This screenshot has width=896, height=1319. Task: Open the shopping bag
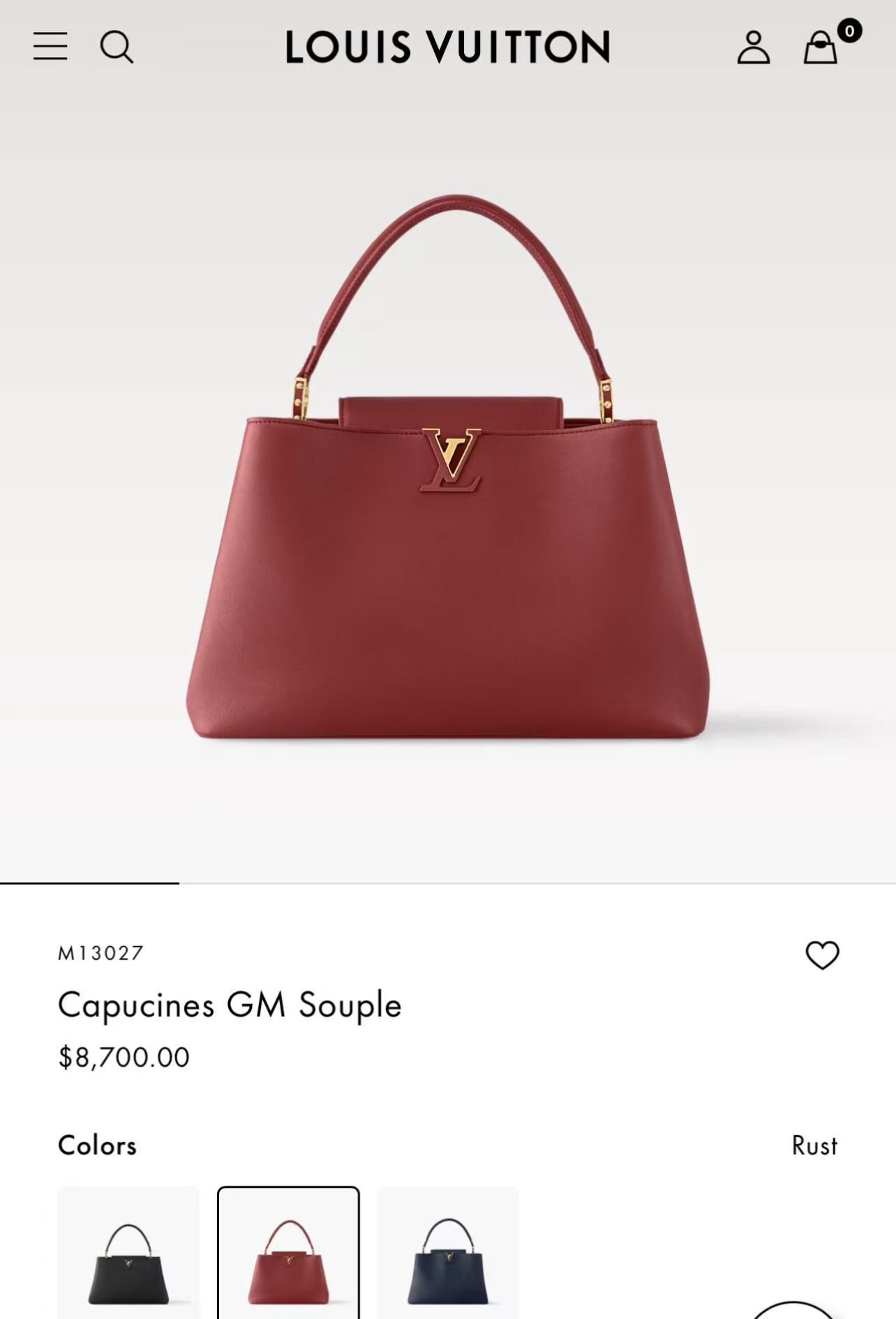tap(821, 47)
